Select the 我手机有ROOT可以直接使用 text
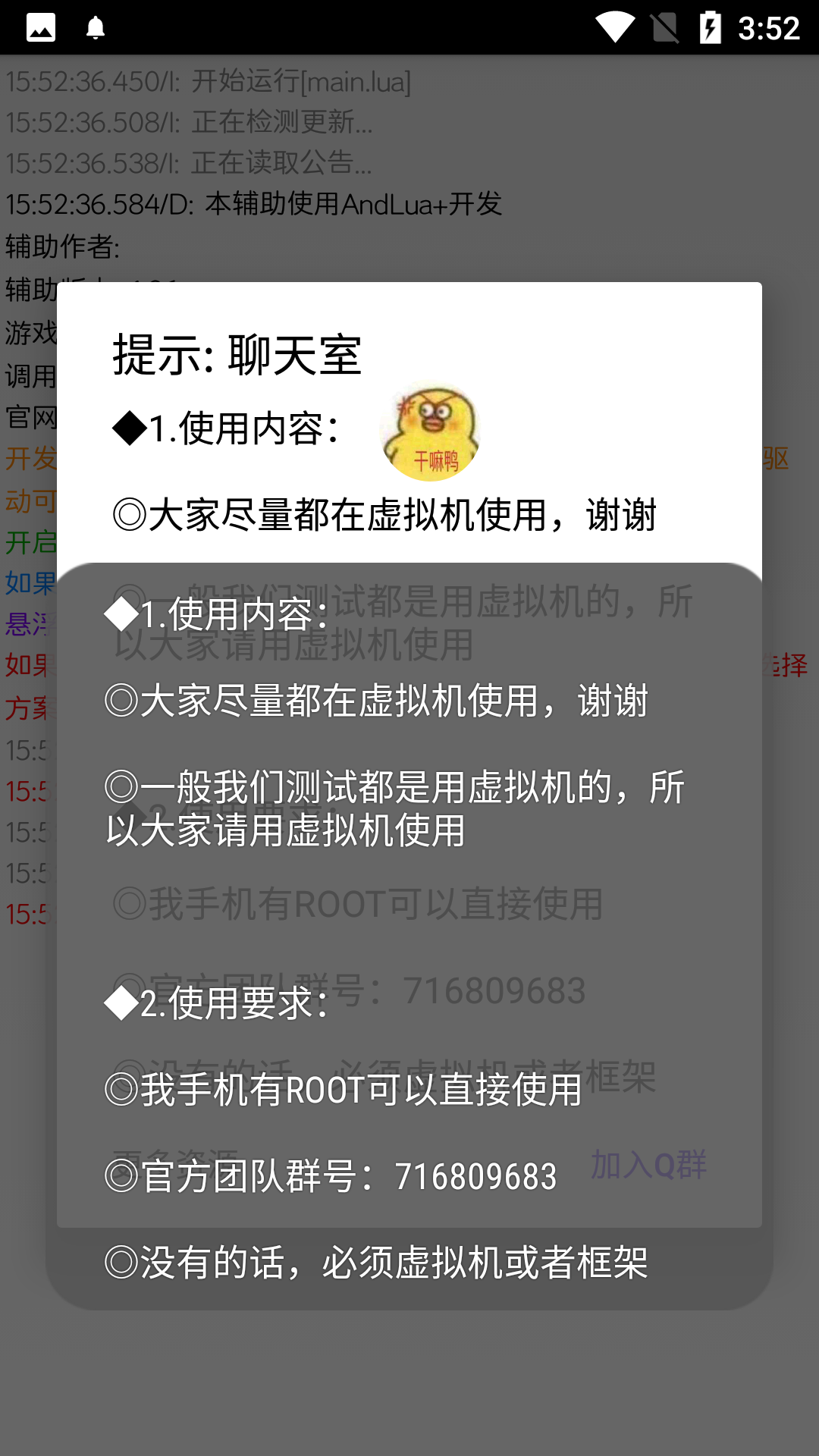The height and width of the screenshot is (1456, 819). (341, 1092)
